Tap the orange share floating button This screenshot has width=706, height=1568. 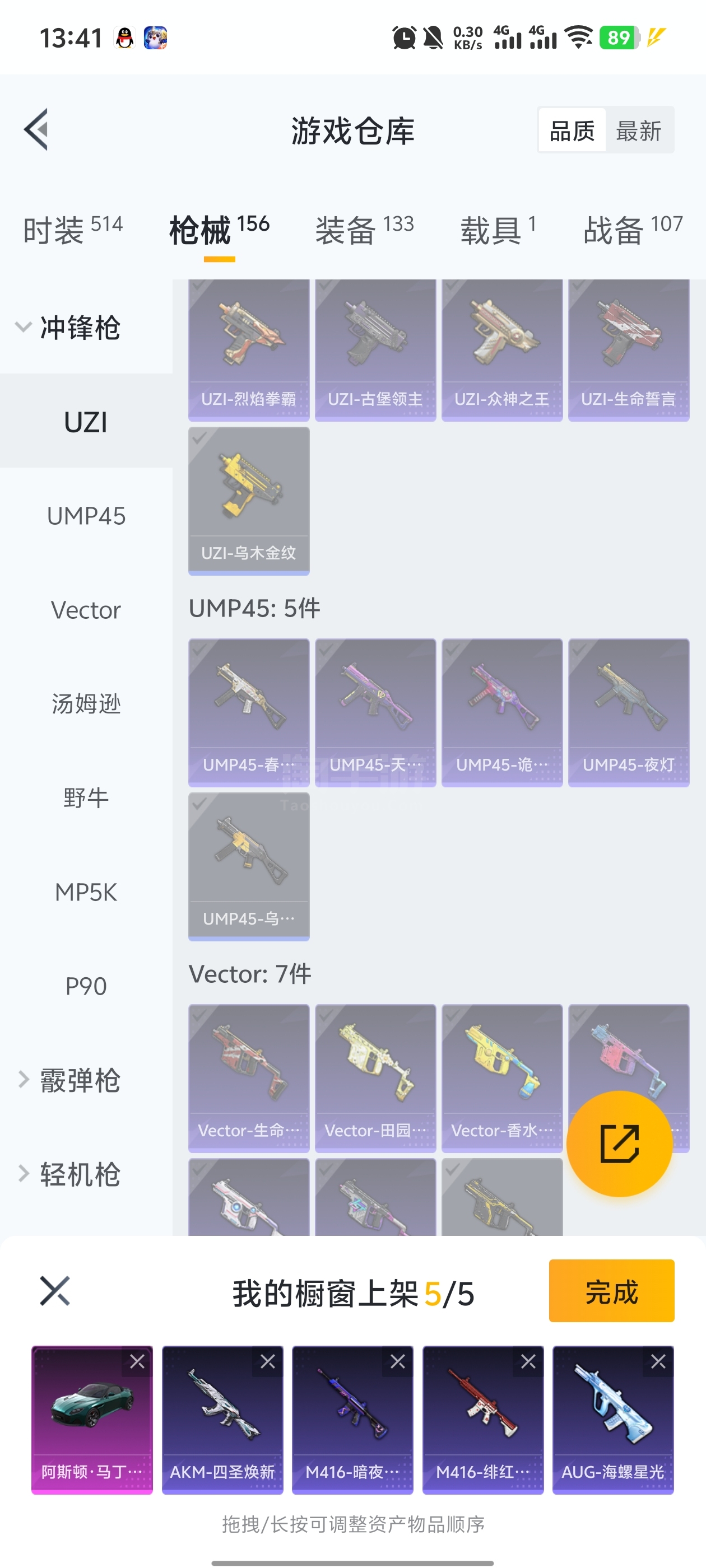coord(619,1144)
